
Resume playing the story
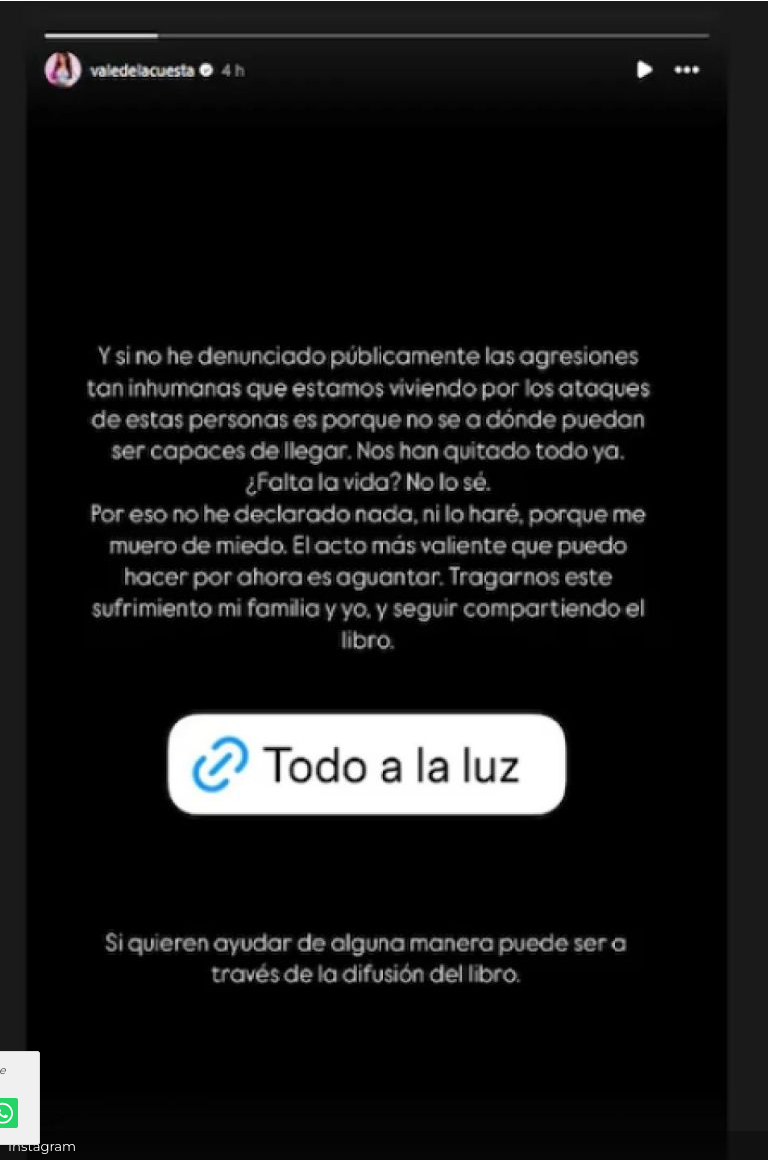tap(645, 70)
